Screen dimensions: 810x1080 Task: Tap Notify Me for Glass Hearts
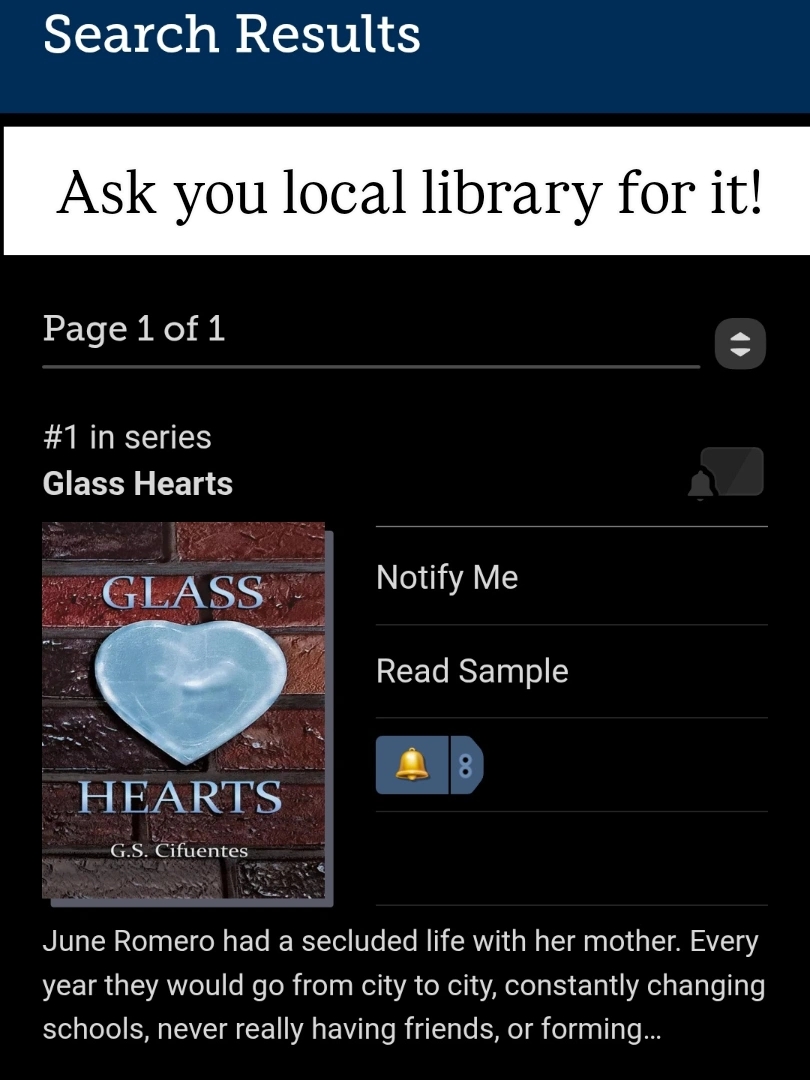(x=447, y=578)
